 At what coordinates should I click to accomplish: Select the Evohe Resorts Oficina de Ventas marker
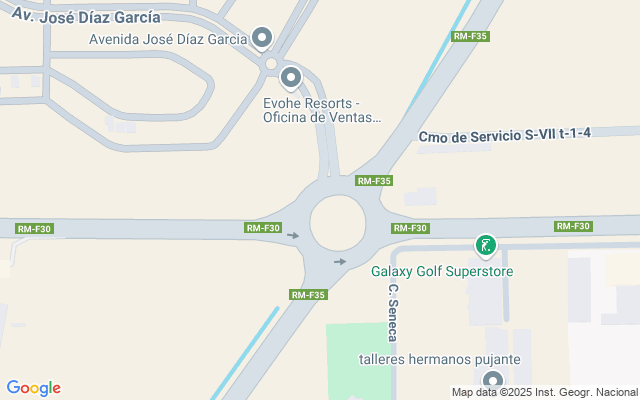click(291, 76)
